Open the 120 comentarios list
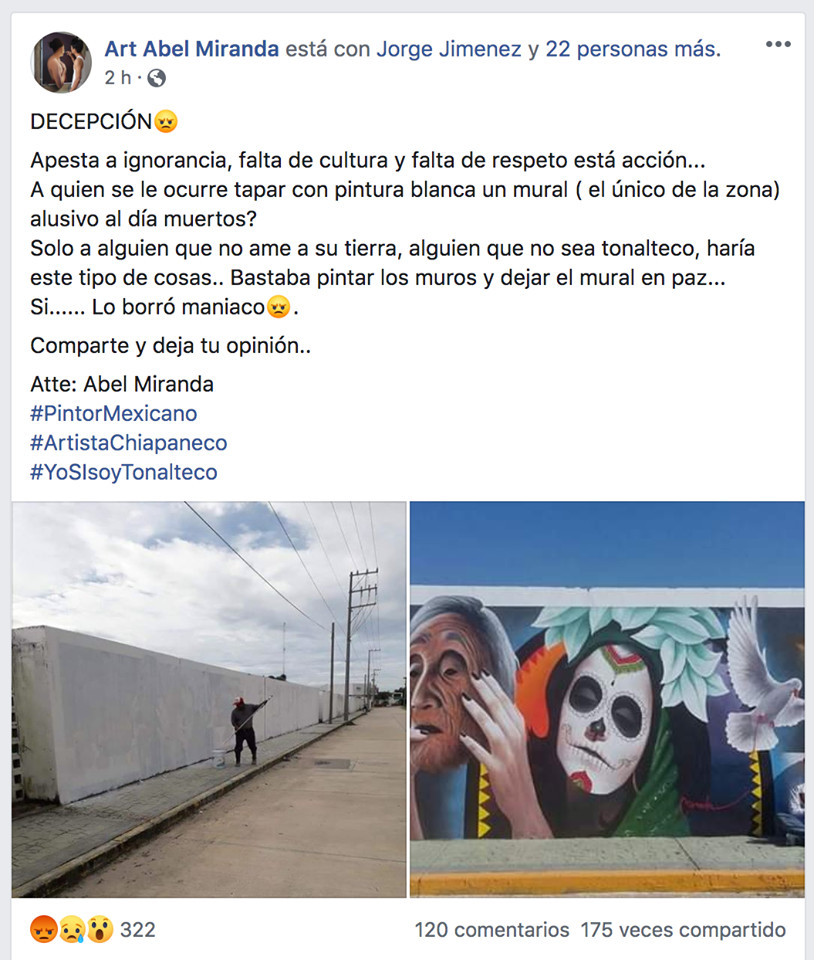Image resolution: width=814 pixels, height=960 pixels. pyautogui.click(x=491, y=930)
